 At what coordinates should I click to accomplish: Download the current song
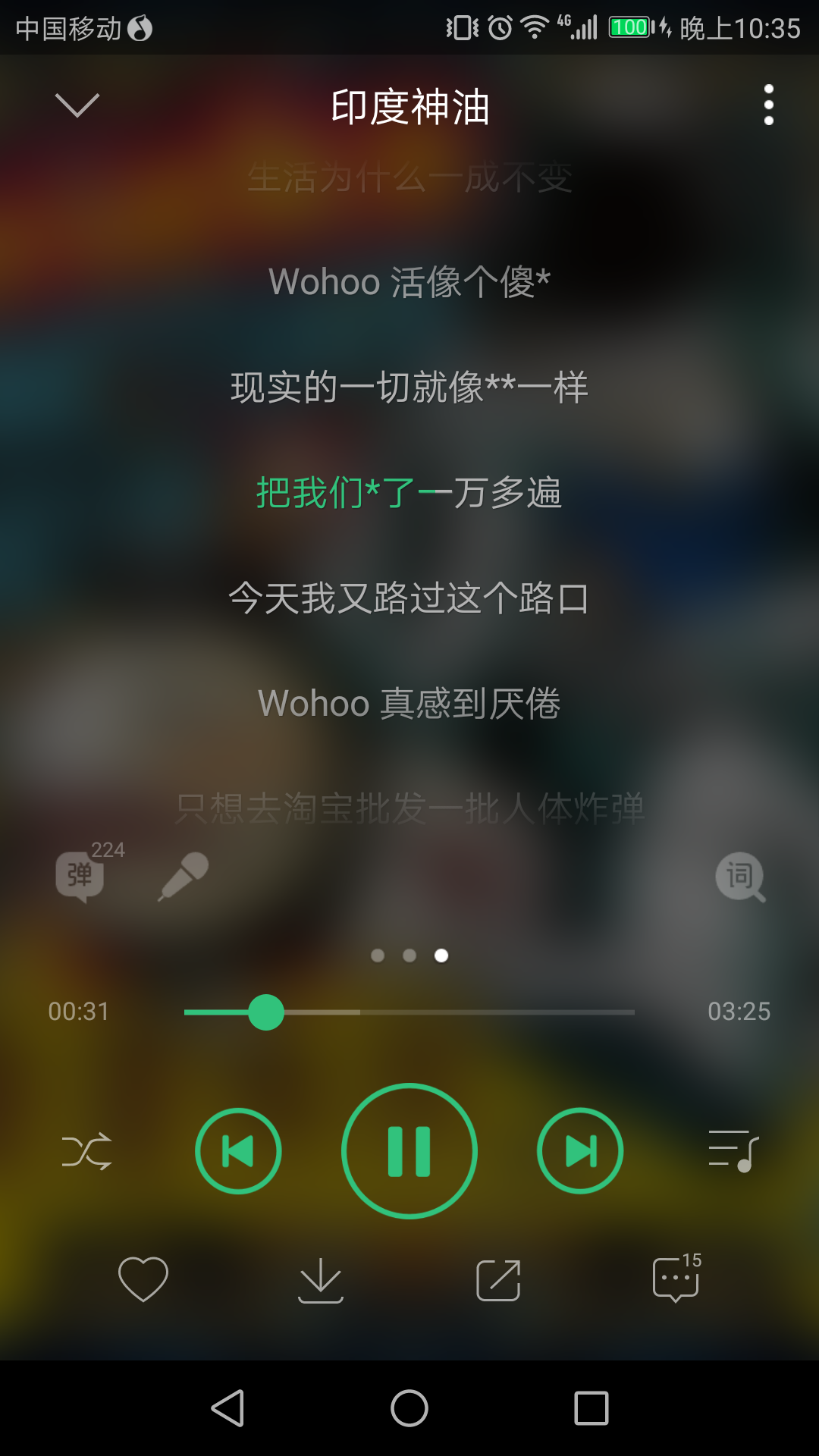(321, 1279)
